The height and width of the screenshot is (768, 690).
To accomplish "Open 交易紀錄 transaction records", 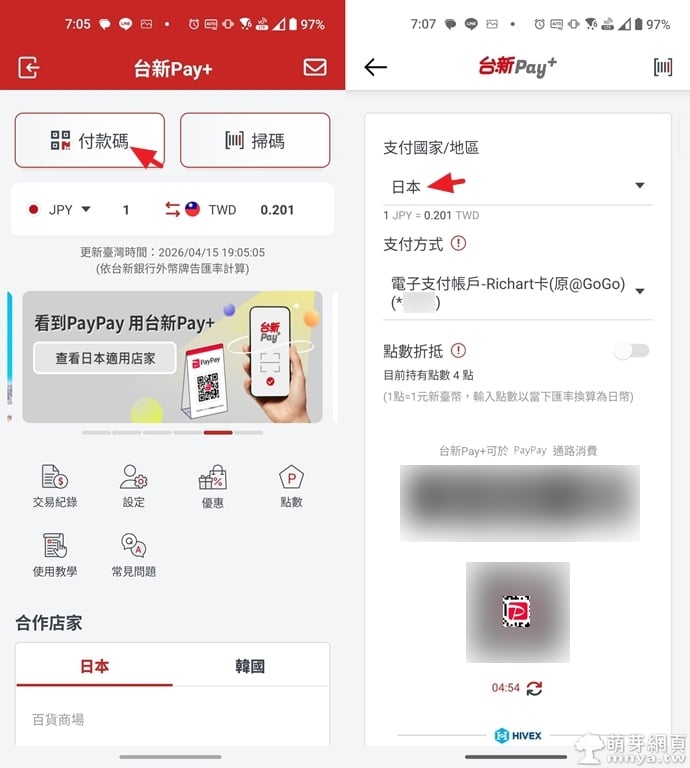I will tap(55, 486).
